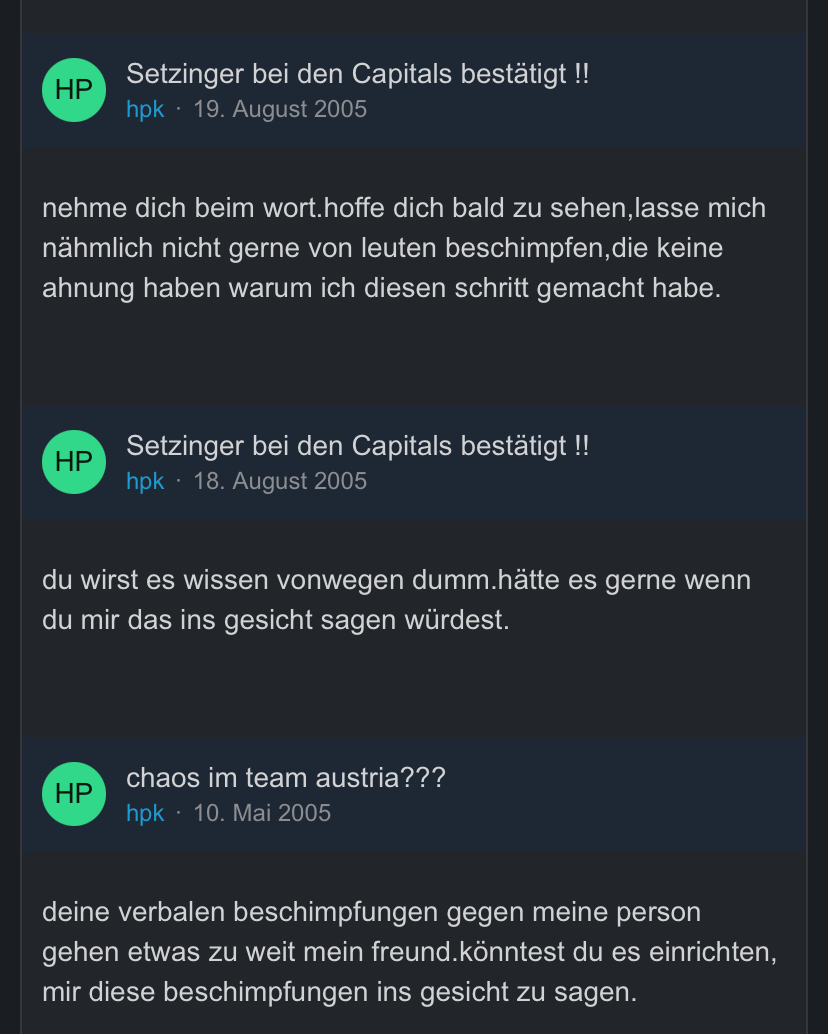Open hpk's profile link on the 10. Mai post
828x1034 pixels.
coord(145,814)
